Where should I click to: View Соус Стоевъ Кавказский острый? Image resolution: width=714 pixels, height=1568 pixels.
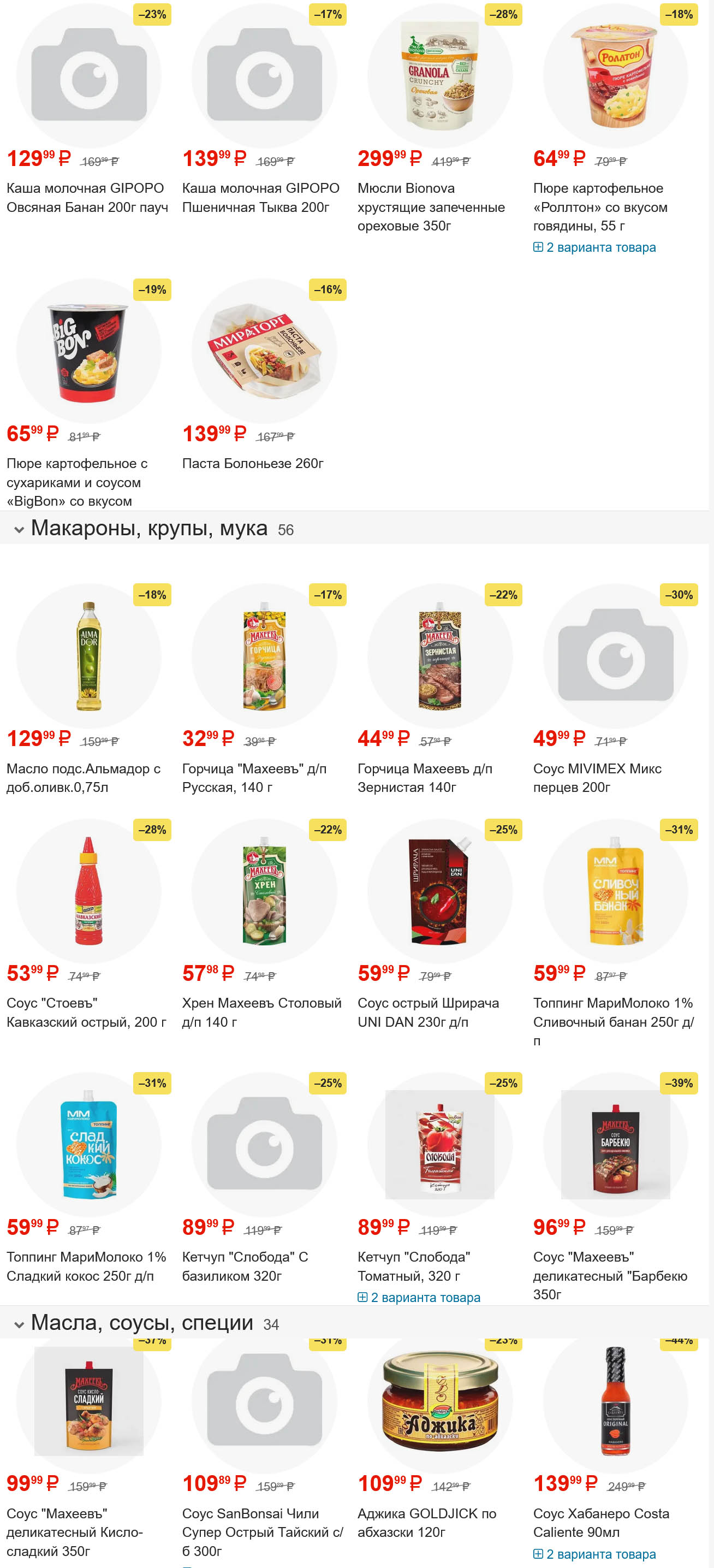point(86,1011)
